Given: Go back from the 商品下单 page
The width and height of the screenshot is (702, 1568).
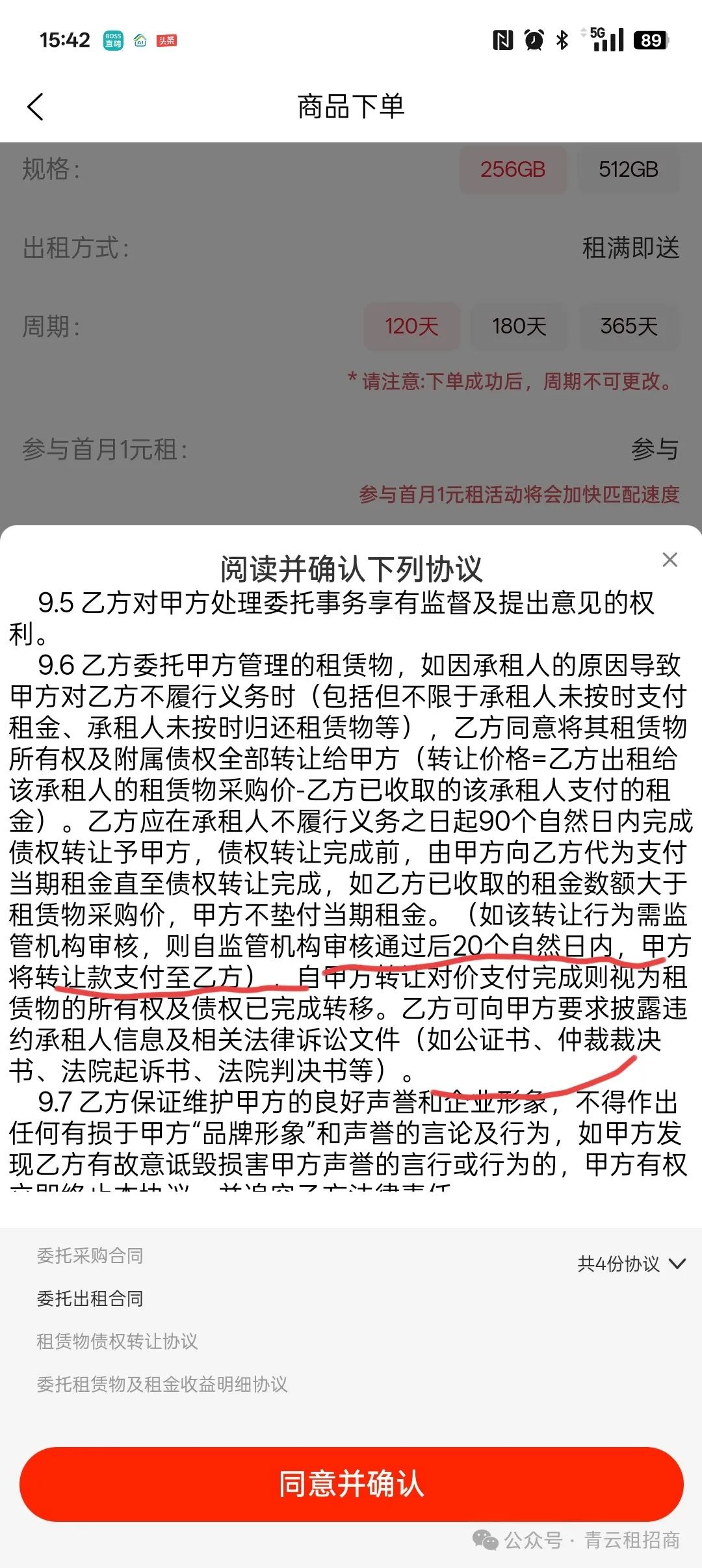Looking at the screenshot, I should (x=36, y=107).
